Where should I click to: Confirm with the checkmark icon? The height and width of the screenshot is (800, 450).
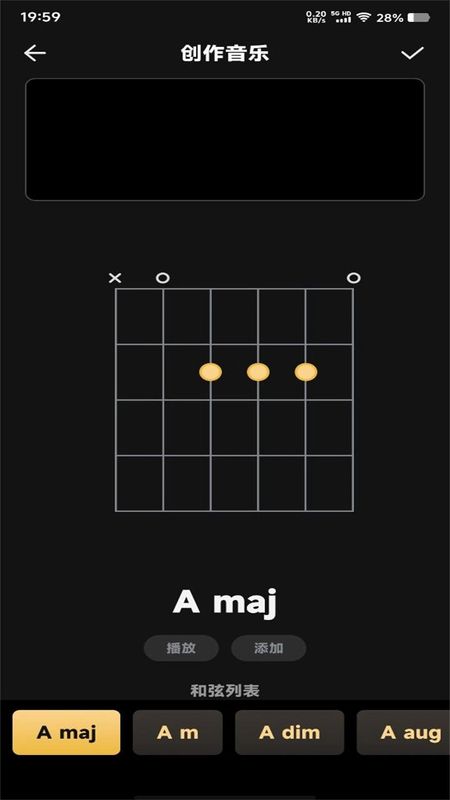412,53
